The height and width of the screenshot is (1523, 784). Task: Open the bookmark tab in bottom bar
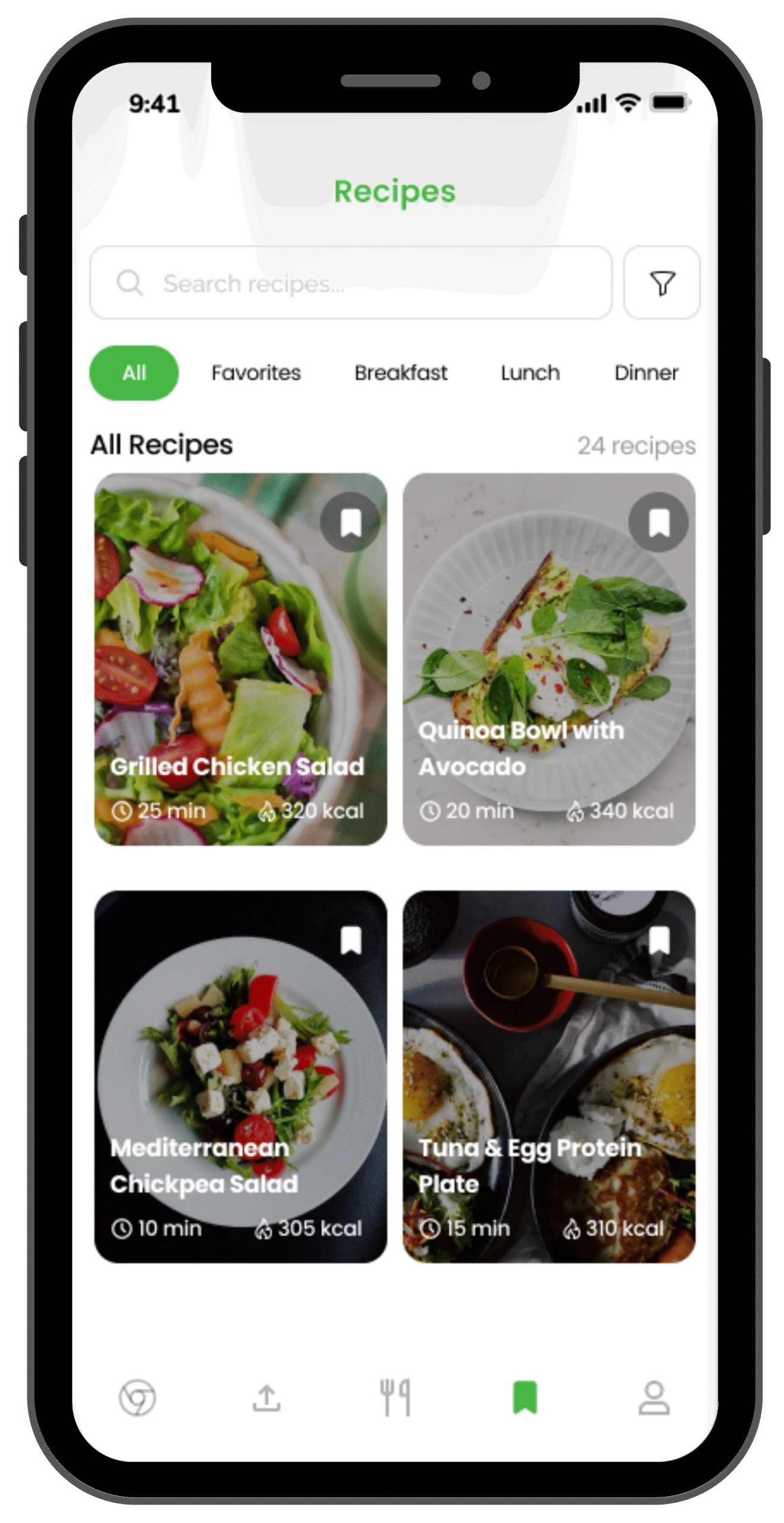point(525,1397)
